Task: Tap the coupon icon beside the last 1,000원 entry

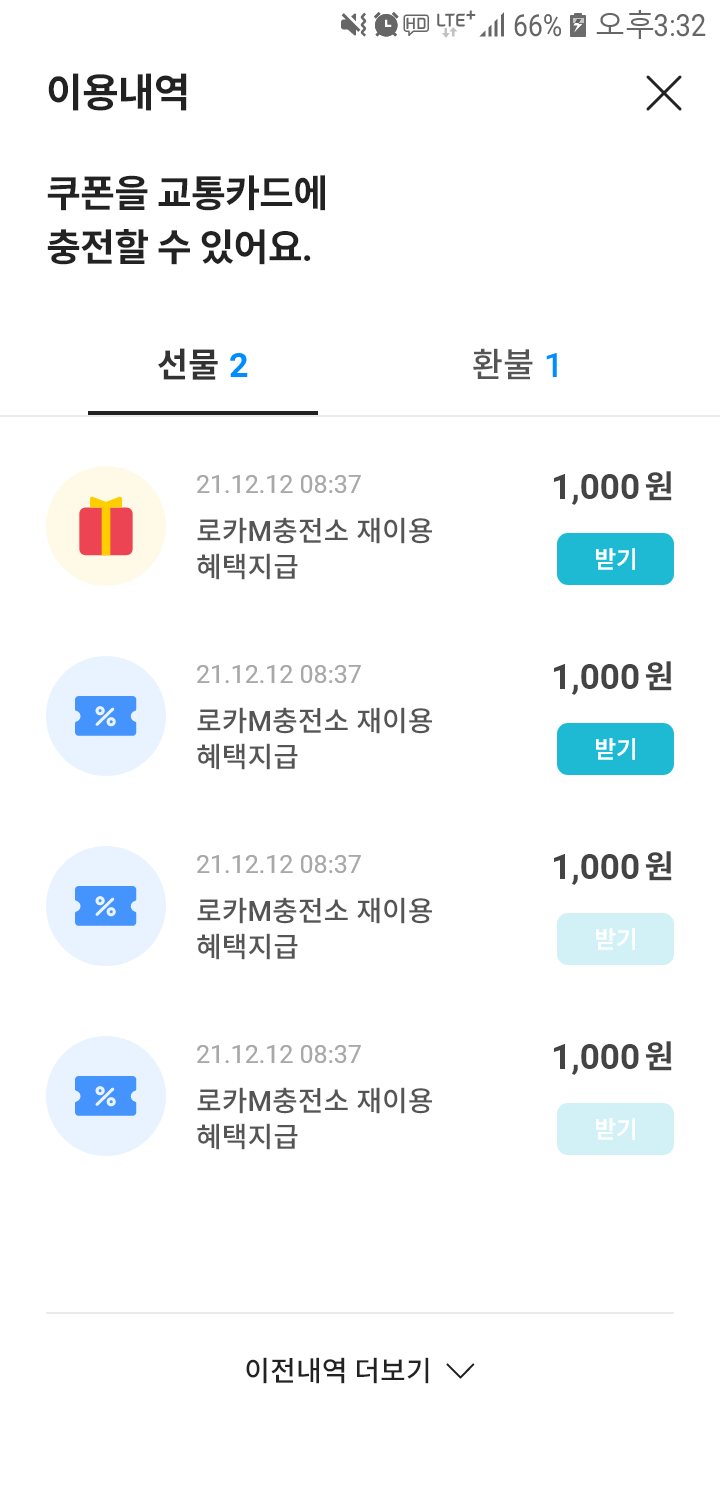Action: [106, 1096]
